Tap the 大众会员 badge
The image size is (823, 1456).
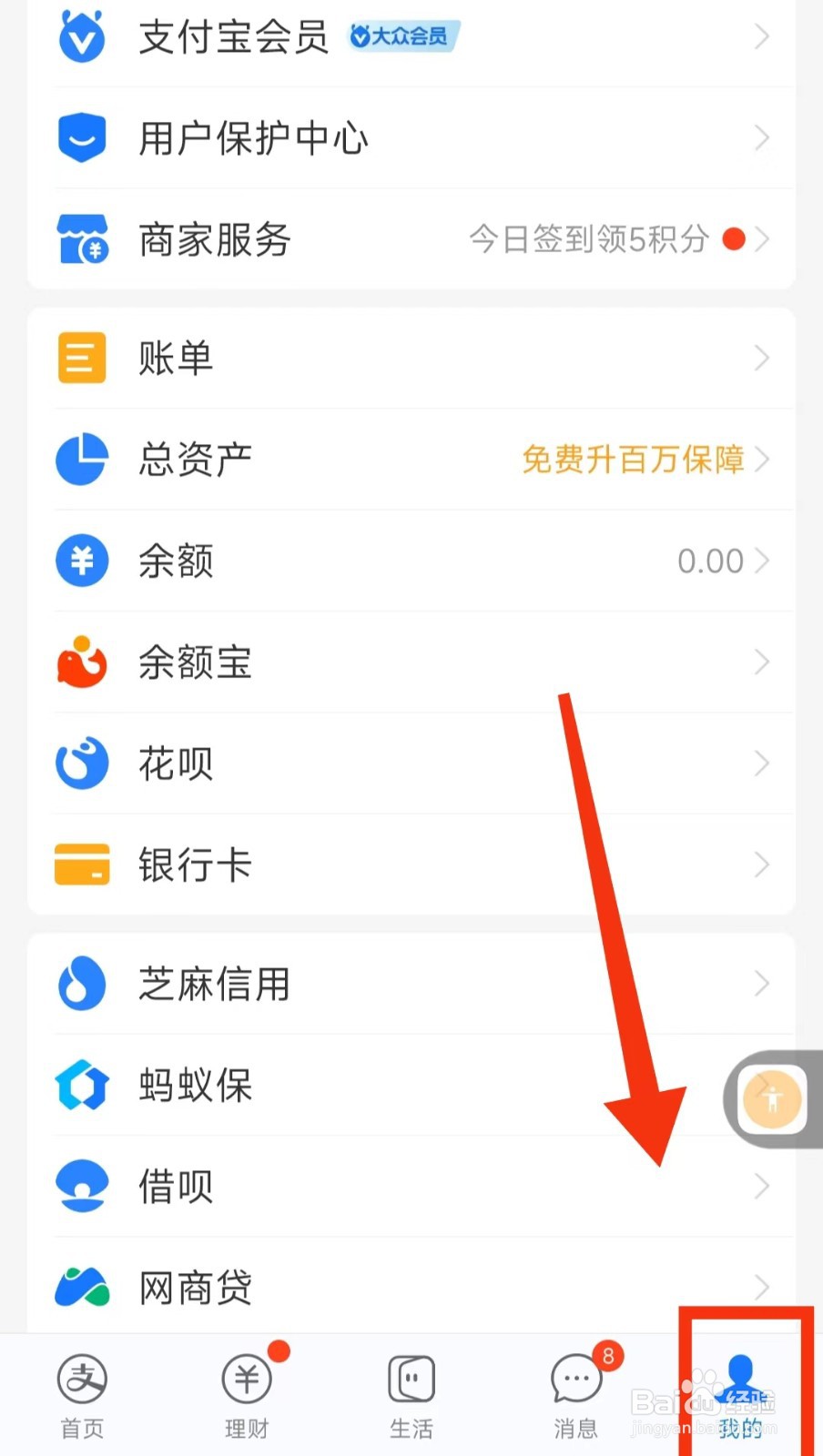403,35
